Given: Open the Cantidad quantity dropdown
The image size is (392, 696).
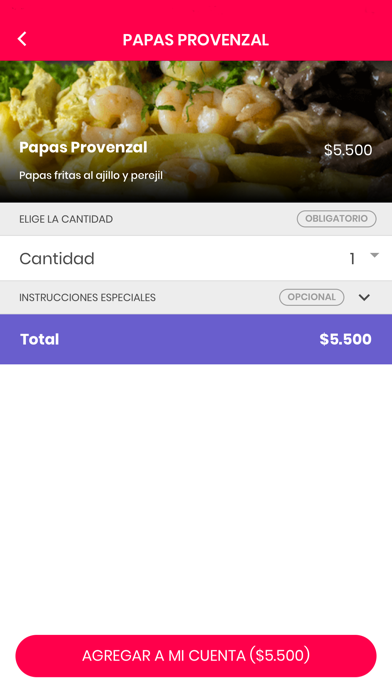Looking at the screenshot, I should 196,258.
